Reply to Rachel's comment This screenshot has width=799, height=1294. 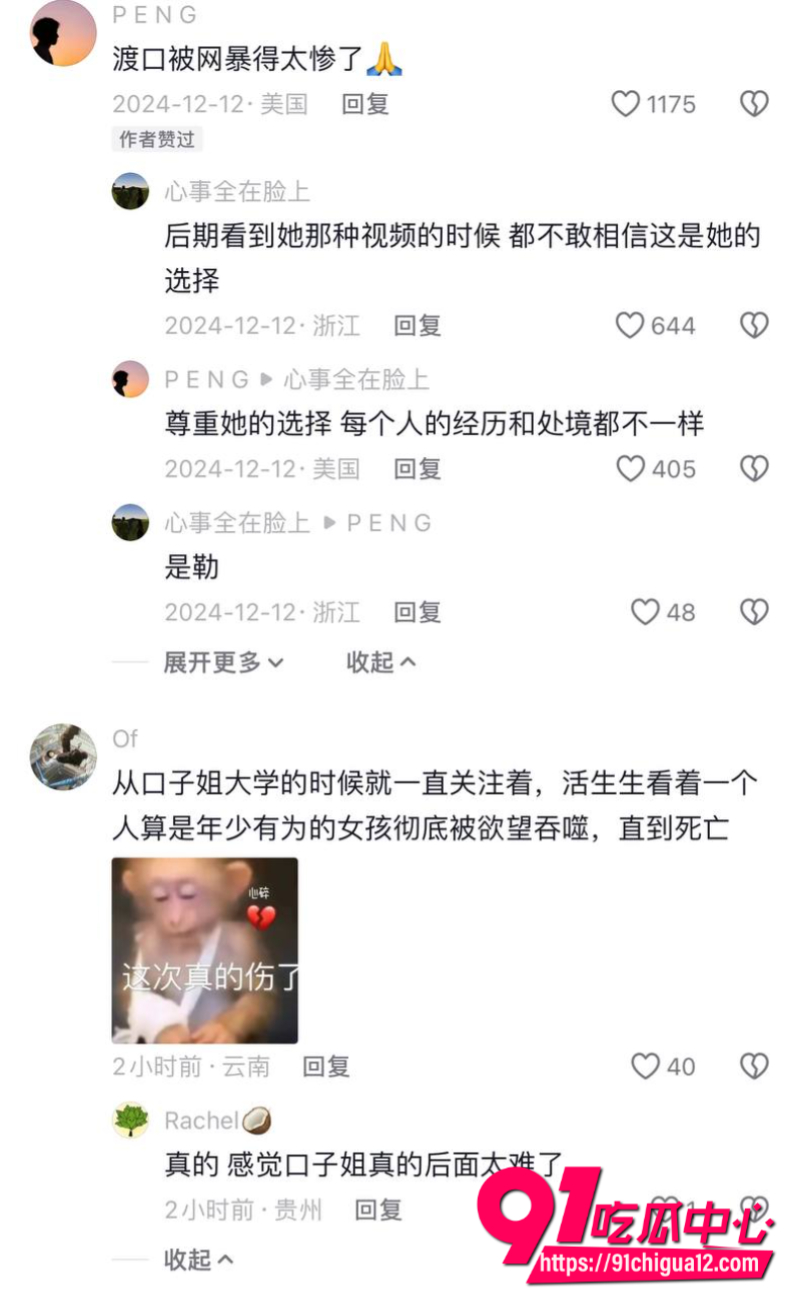pyautogui.click(x=378, y=1210)
